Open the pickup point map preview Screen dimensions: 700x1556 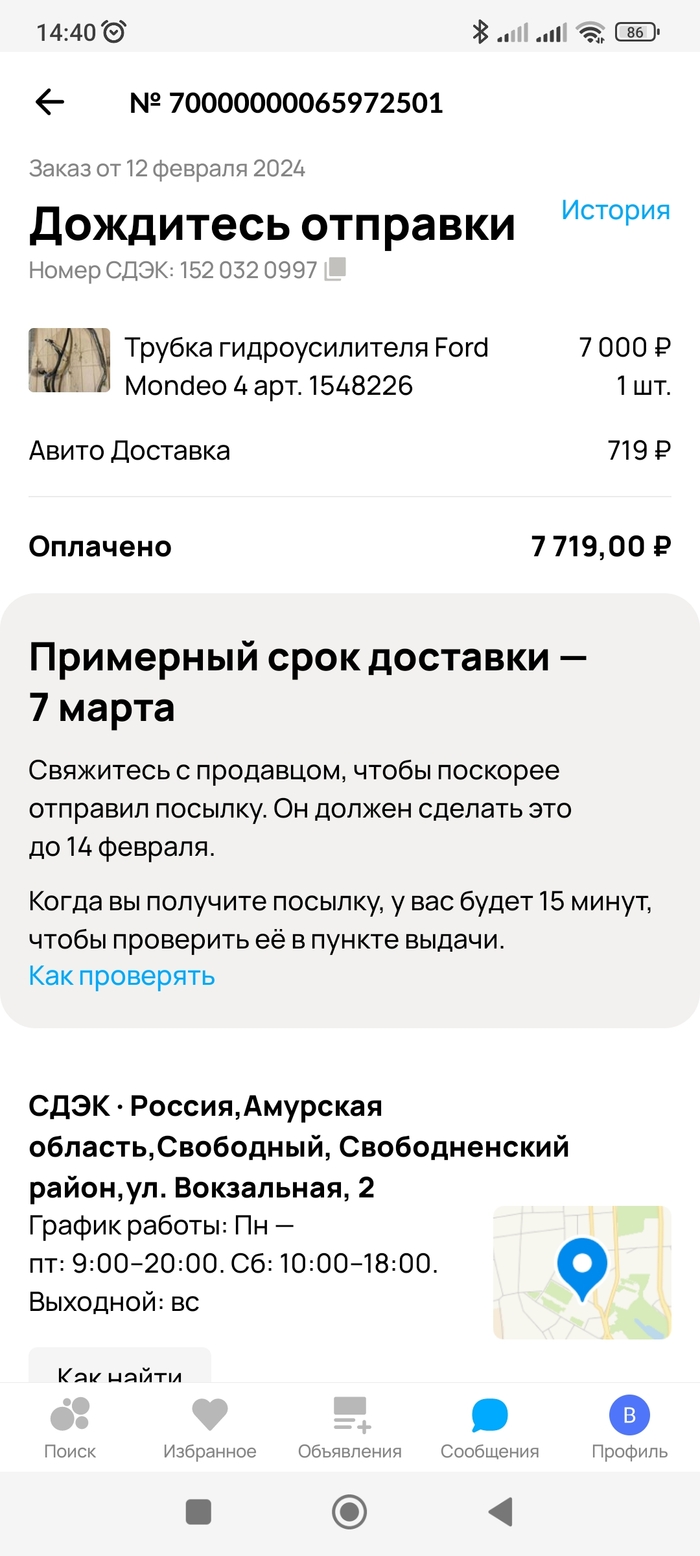[x=581, y=1271]
